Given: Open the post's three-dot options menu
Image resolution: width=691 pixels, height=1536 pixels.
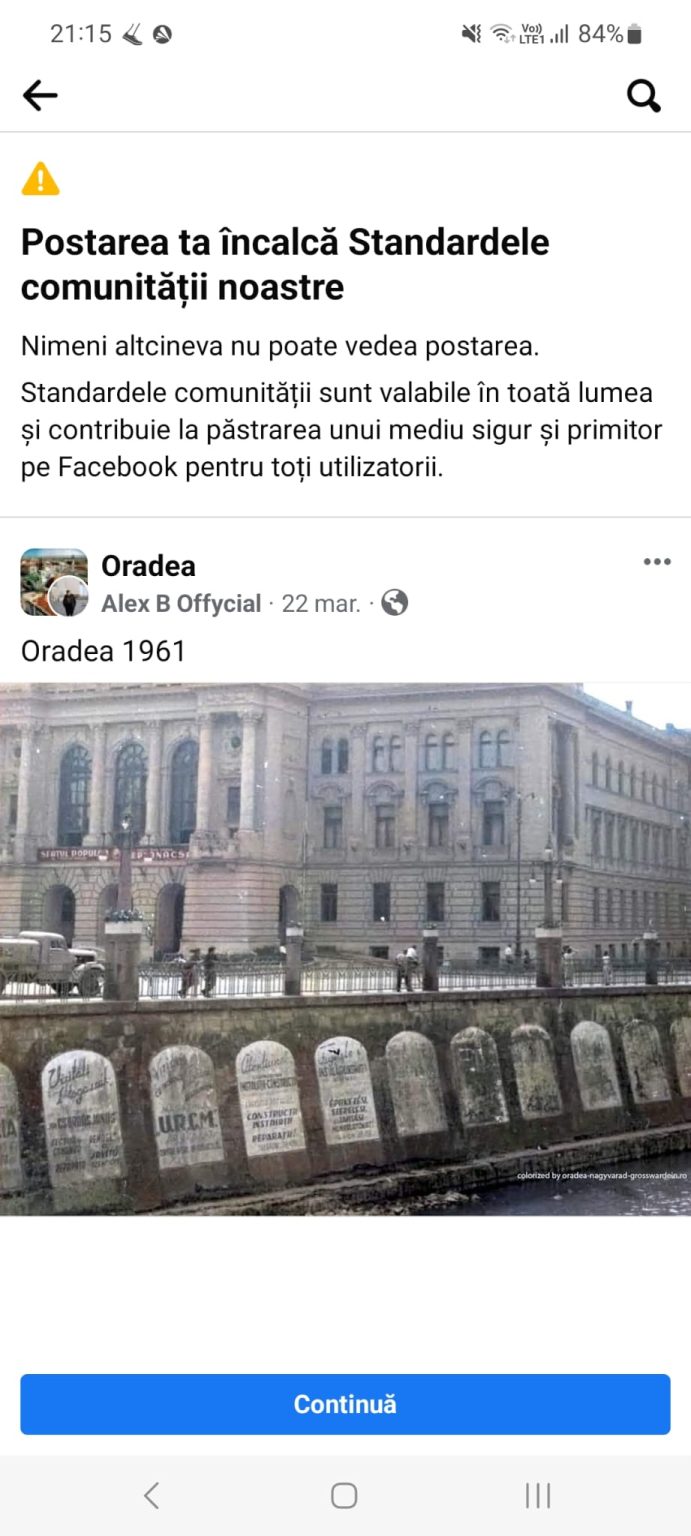Looking at the screenshot, I should (656, 562).
